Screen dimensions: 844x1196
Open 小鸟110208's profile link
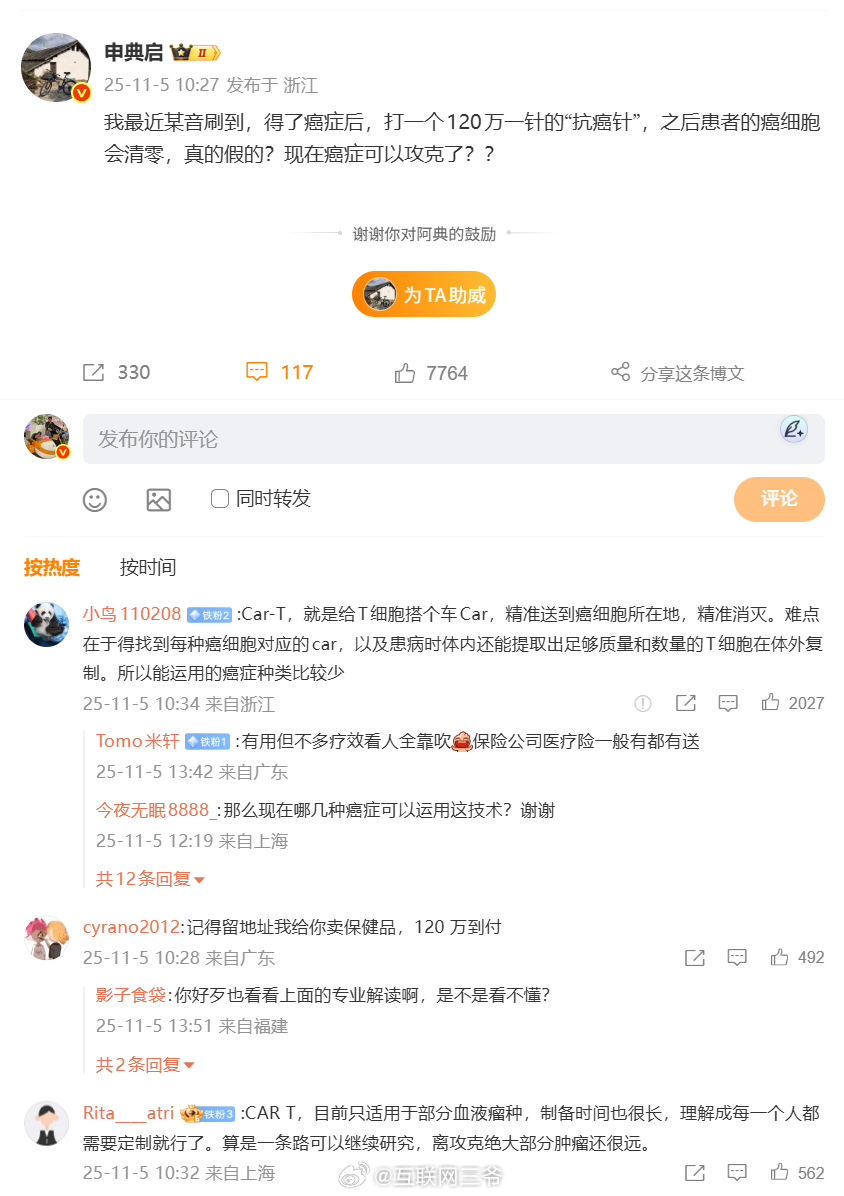(x=131, y=614)
